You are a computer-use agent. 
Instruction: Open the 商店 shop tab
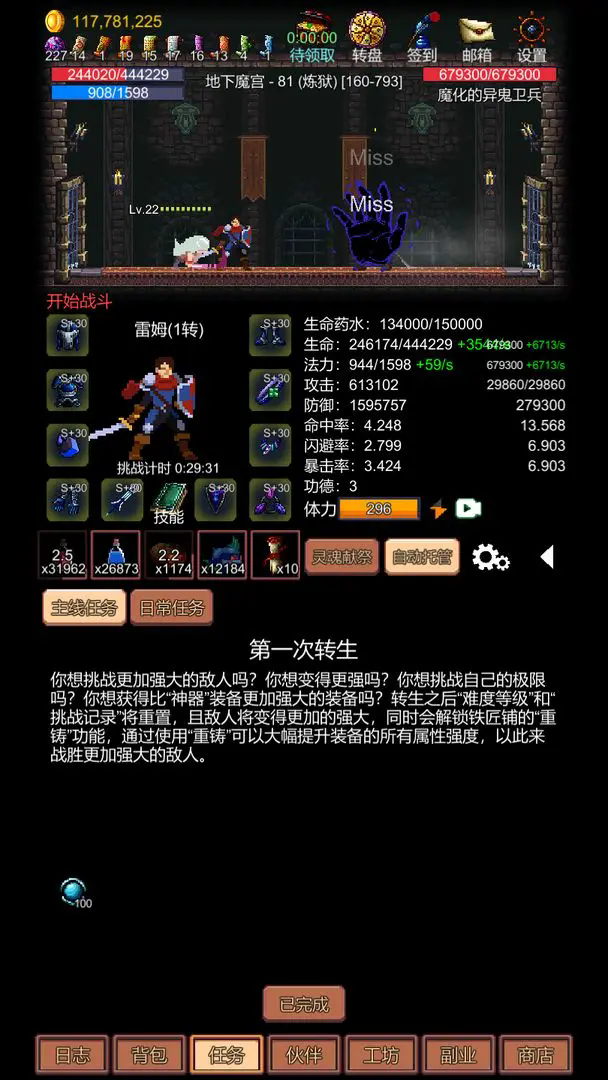536,1054
